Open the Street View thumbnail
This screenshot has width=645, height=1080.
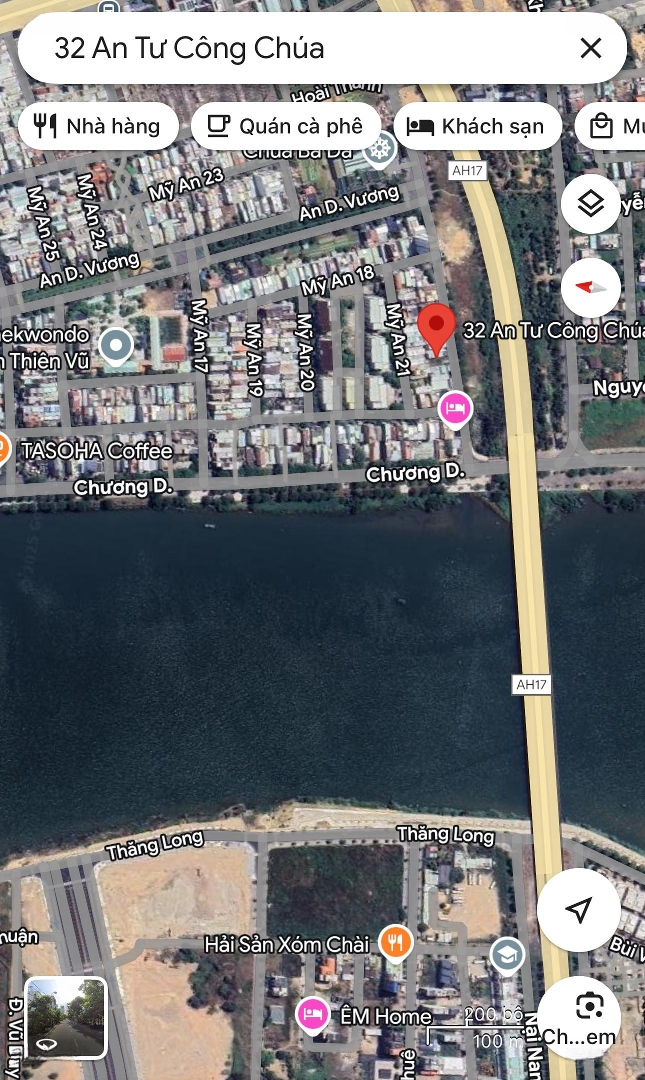[65, 1017]
